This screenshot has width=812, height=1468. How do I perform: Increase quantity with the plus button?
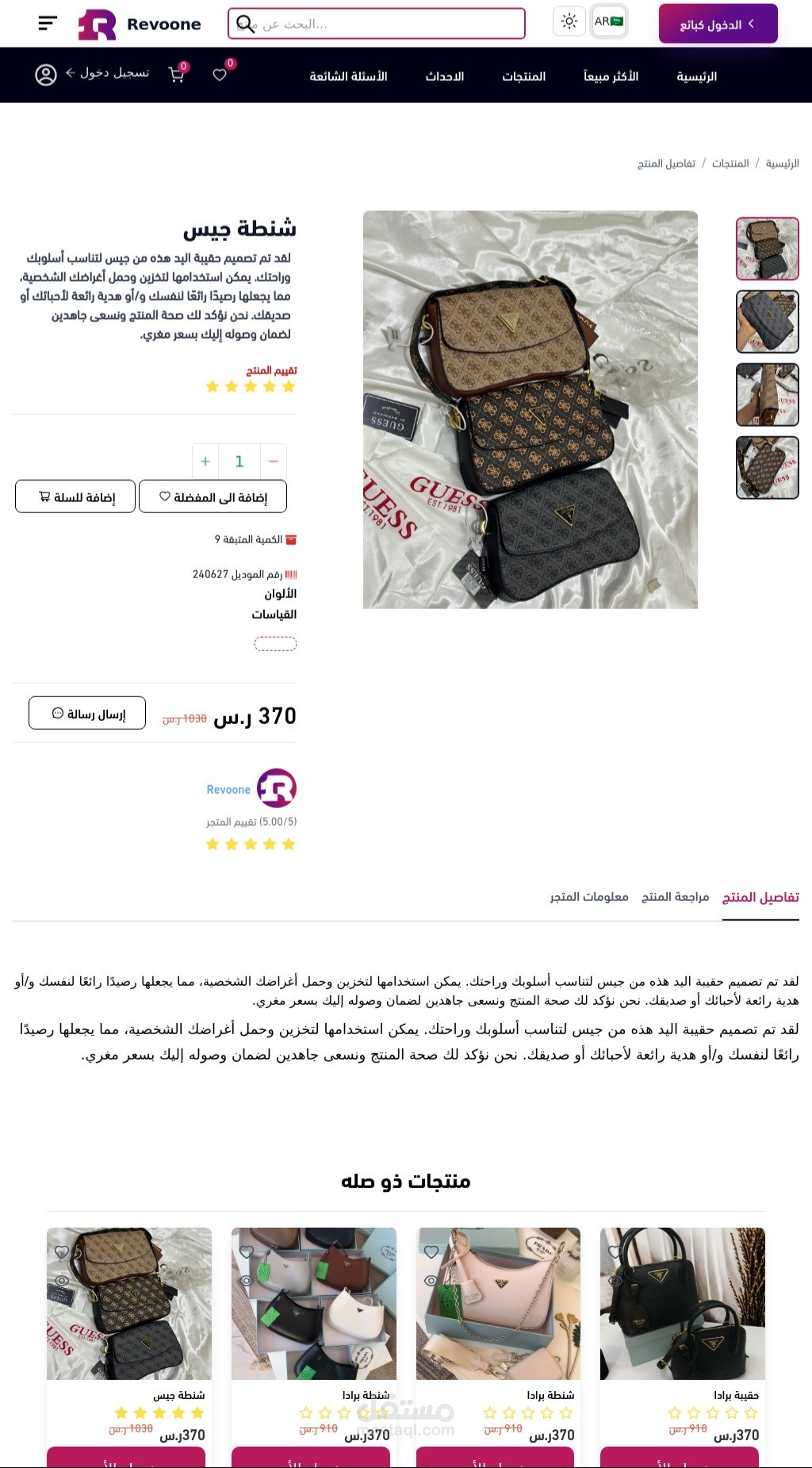point(205,461)
